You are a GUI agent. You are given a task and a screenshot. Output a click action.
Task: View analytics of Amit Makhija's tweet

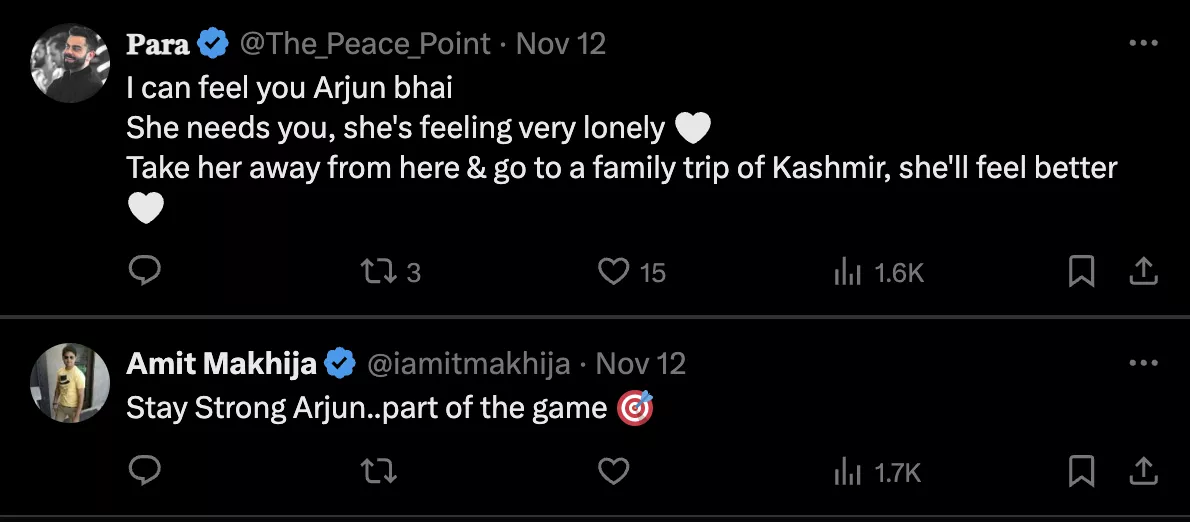[x=848, y=471]
